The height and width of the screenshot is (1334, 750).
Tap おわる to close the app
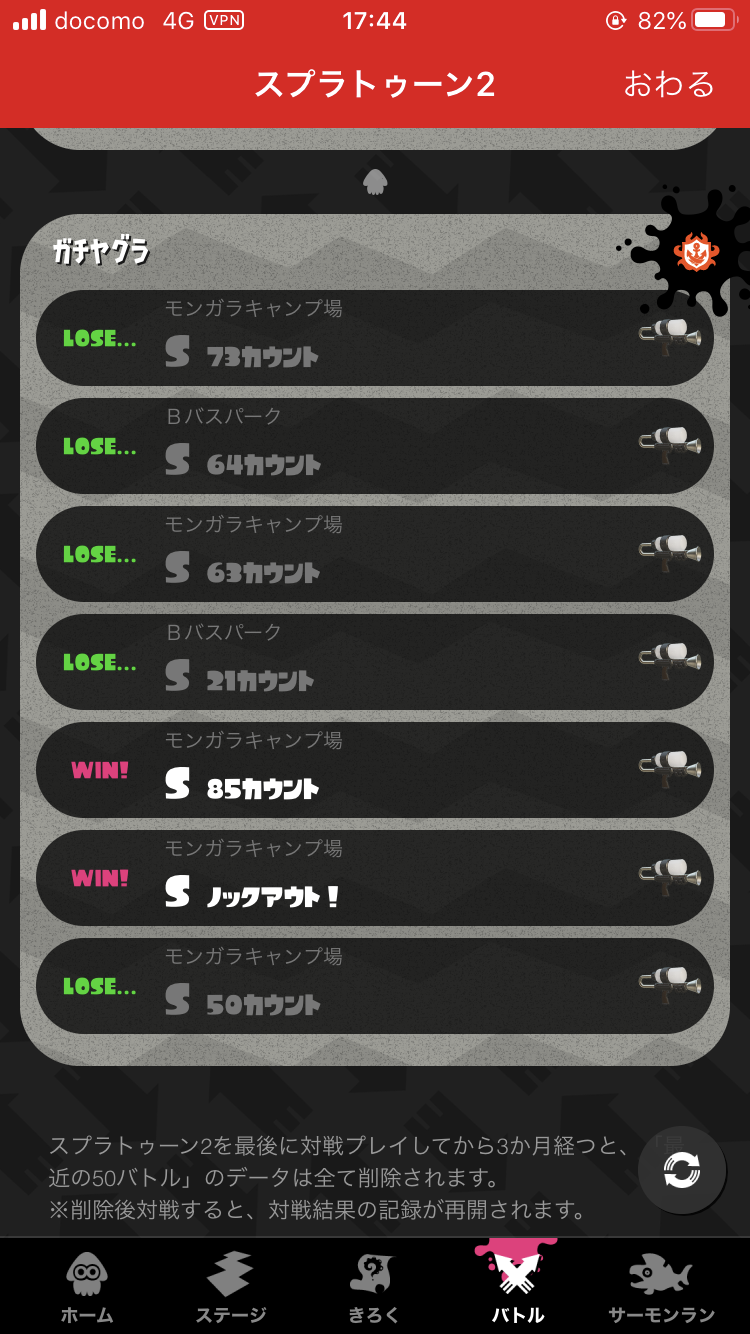(x=669, y=84)
